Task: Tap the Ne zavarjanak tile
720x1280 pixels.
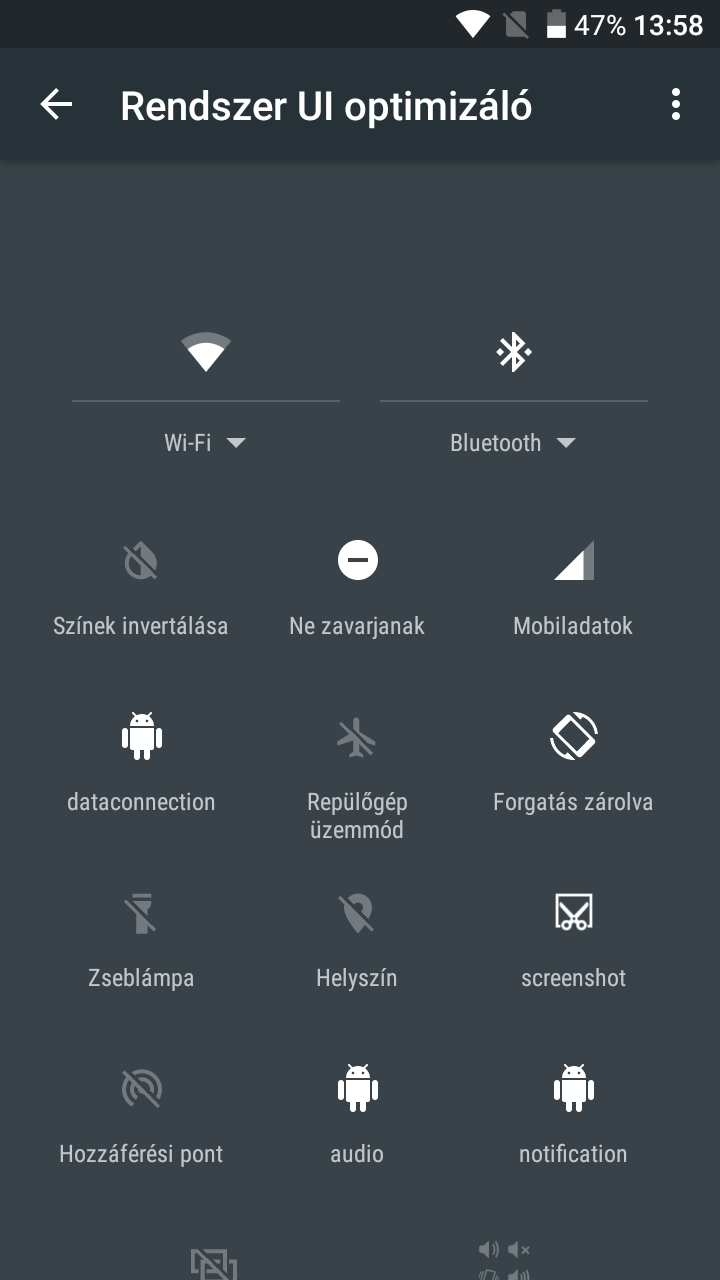Action: point(357,585)
